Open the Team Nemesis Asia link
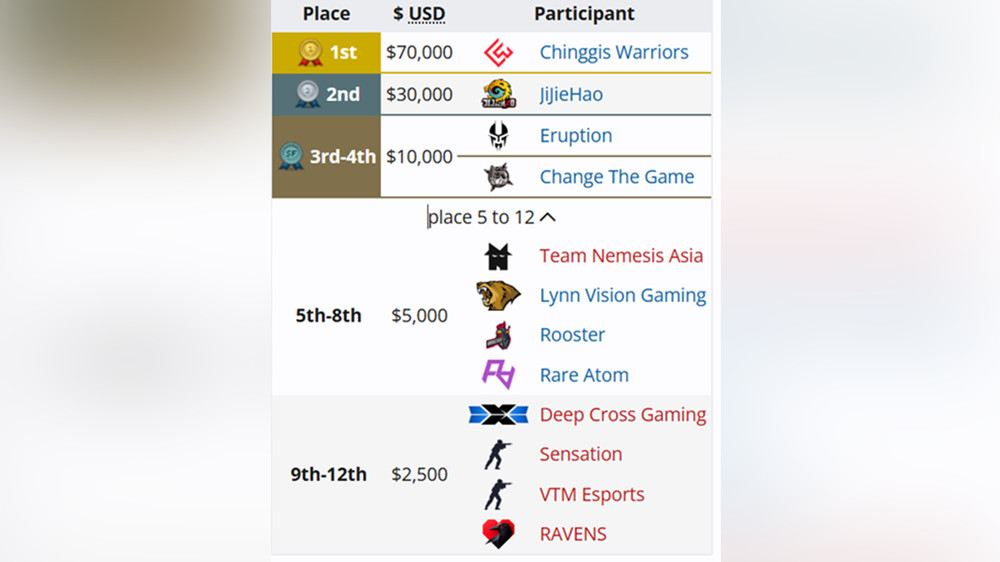The width and height of the screenshot is (1000, 562). click(x=621, y=256)
